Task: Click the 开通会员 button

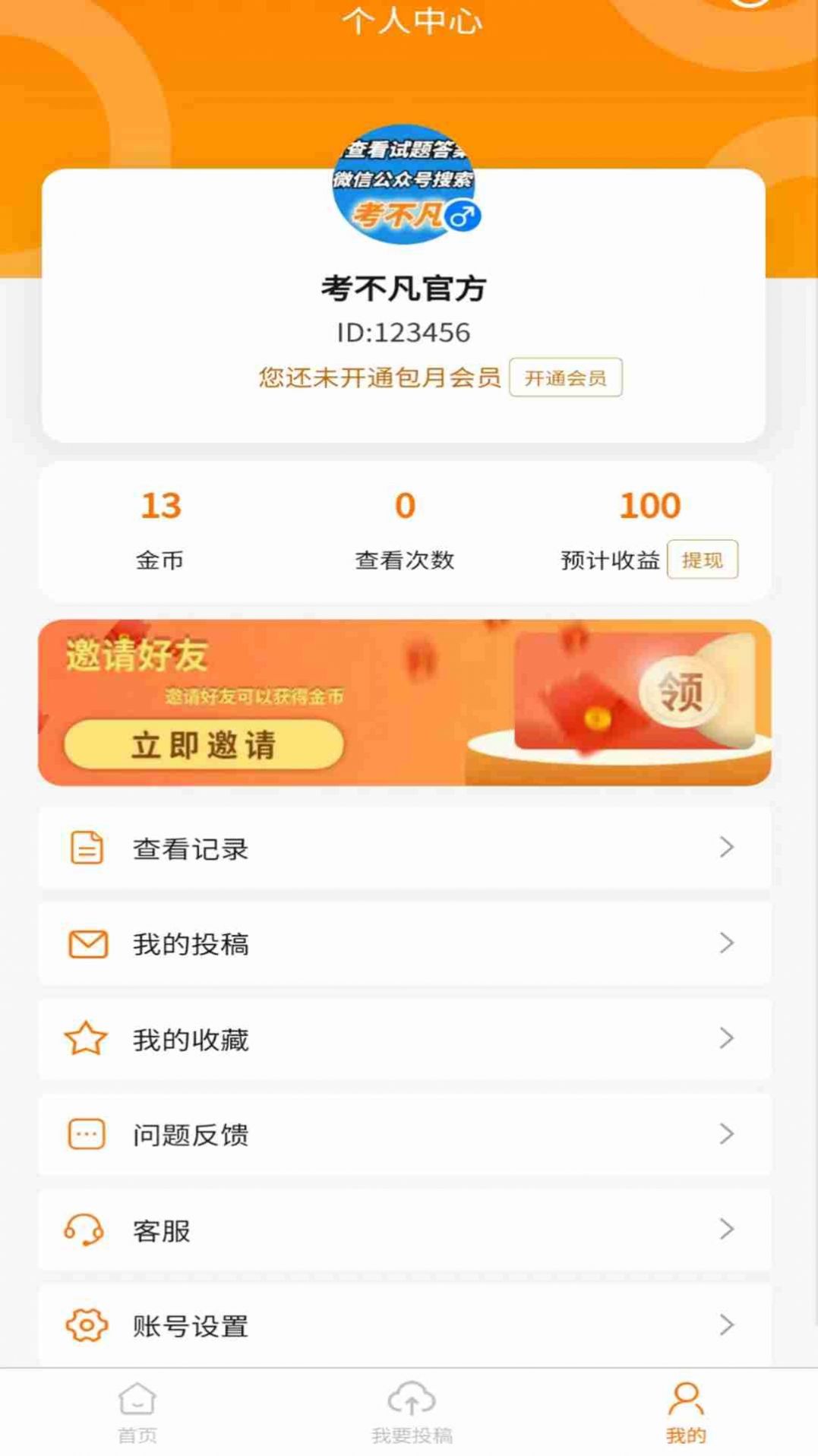Action: click(566, 377)
